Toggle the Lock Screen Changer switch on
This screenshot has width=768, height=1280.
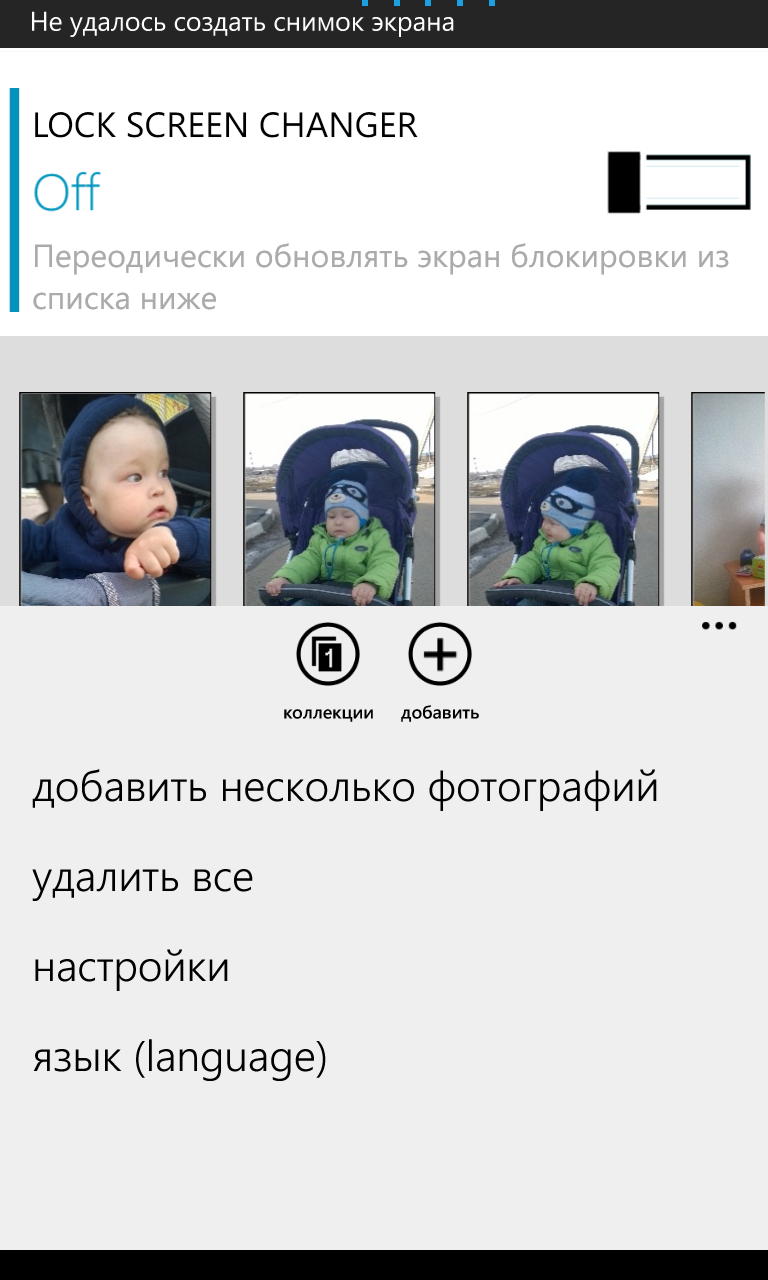[x=679, y=182]
